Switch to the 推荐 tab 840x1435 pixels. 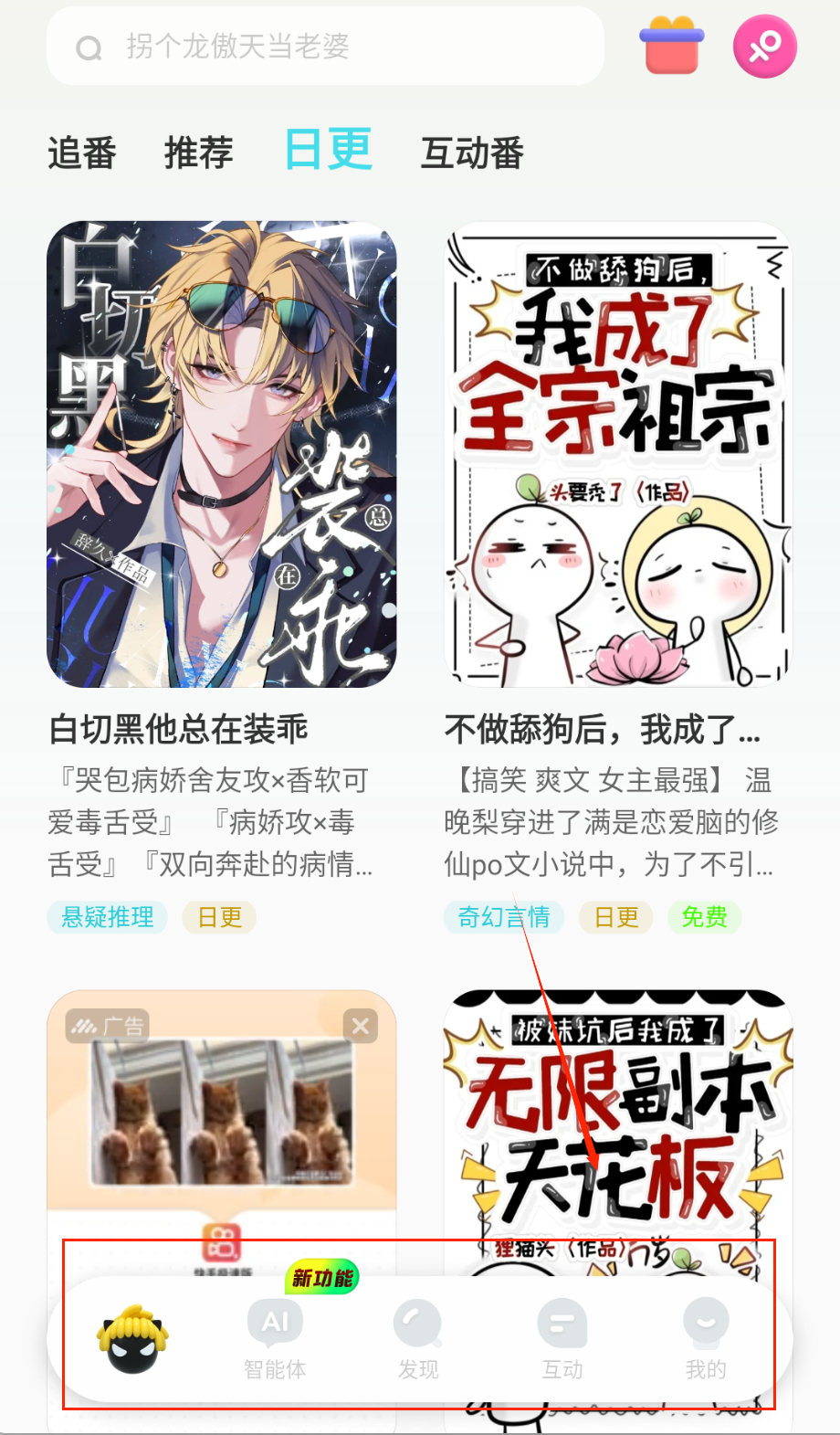point(198,153)
